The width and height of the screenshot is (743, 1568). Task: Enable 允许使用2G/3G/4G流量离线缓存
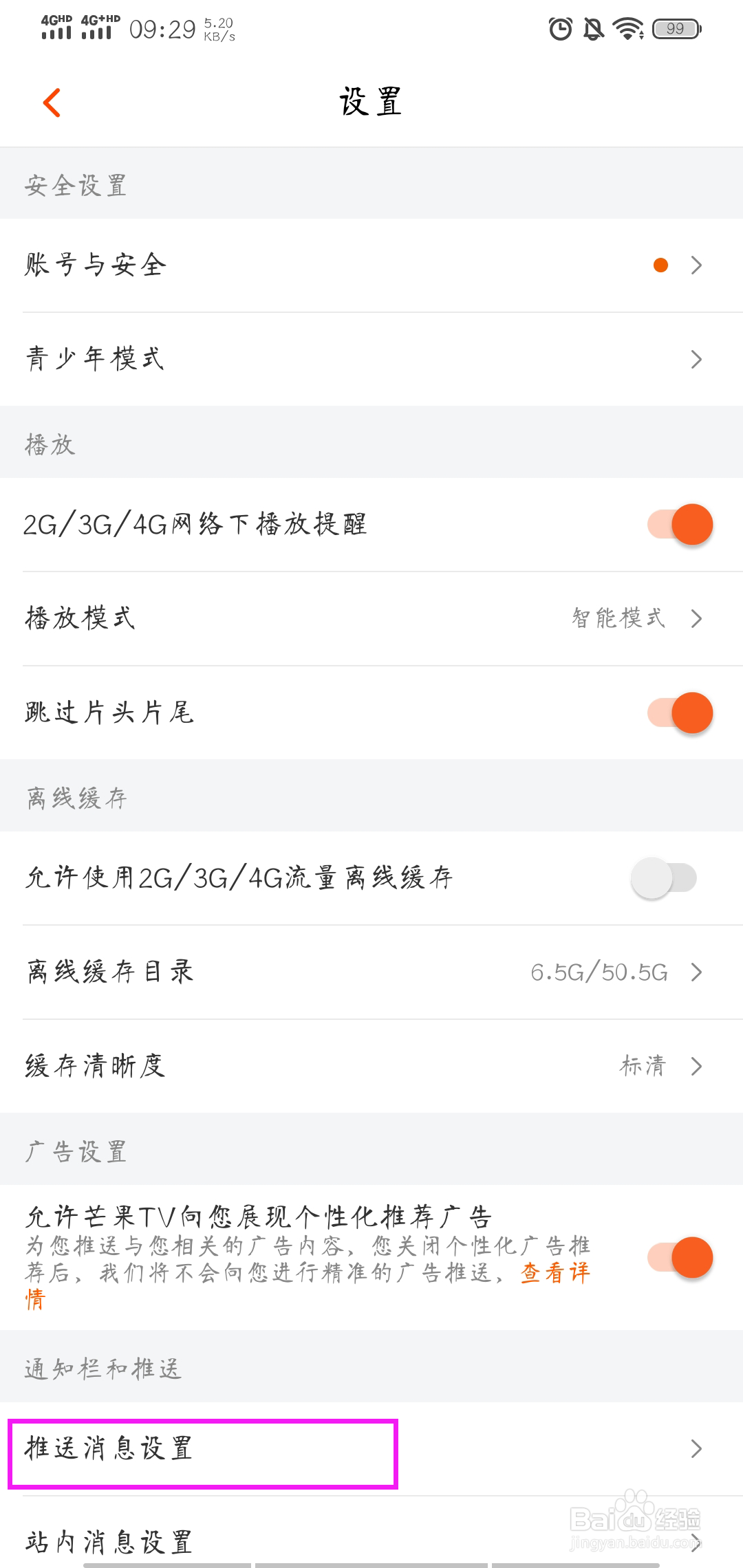(665, 878)
